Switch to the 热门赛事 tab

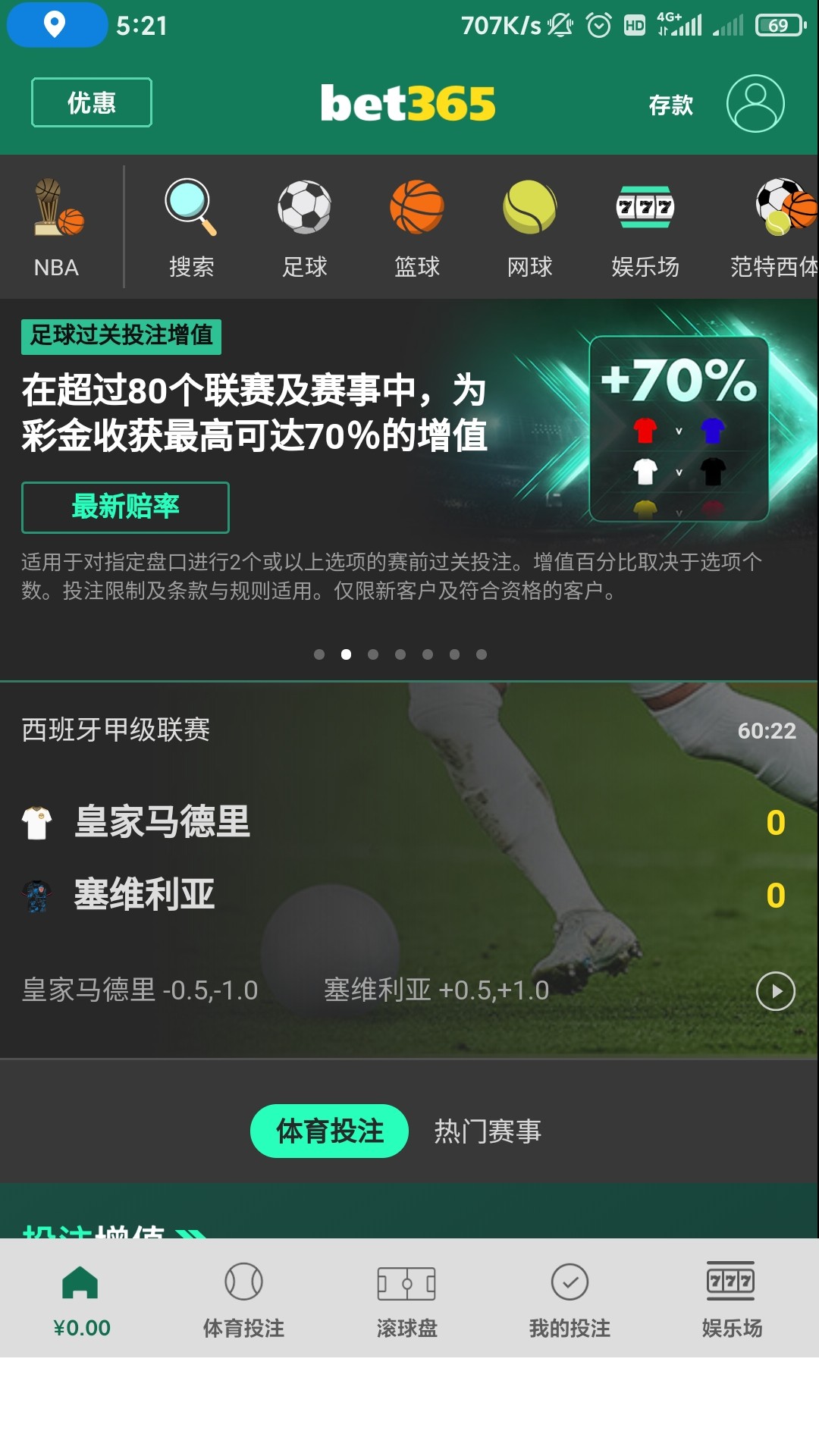tap(488, 1131)
